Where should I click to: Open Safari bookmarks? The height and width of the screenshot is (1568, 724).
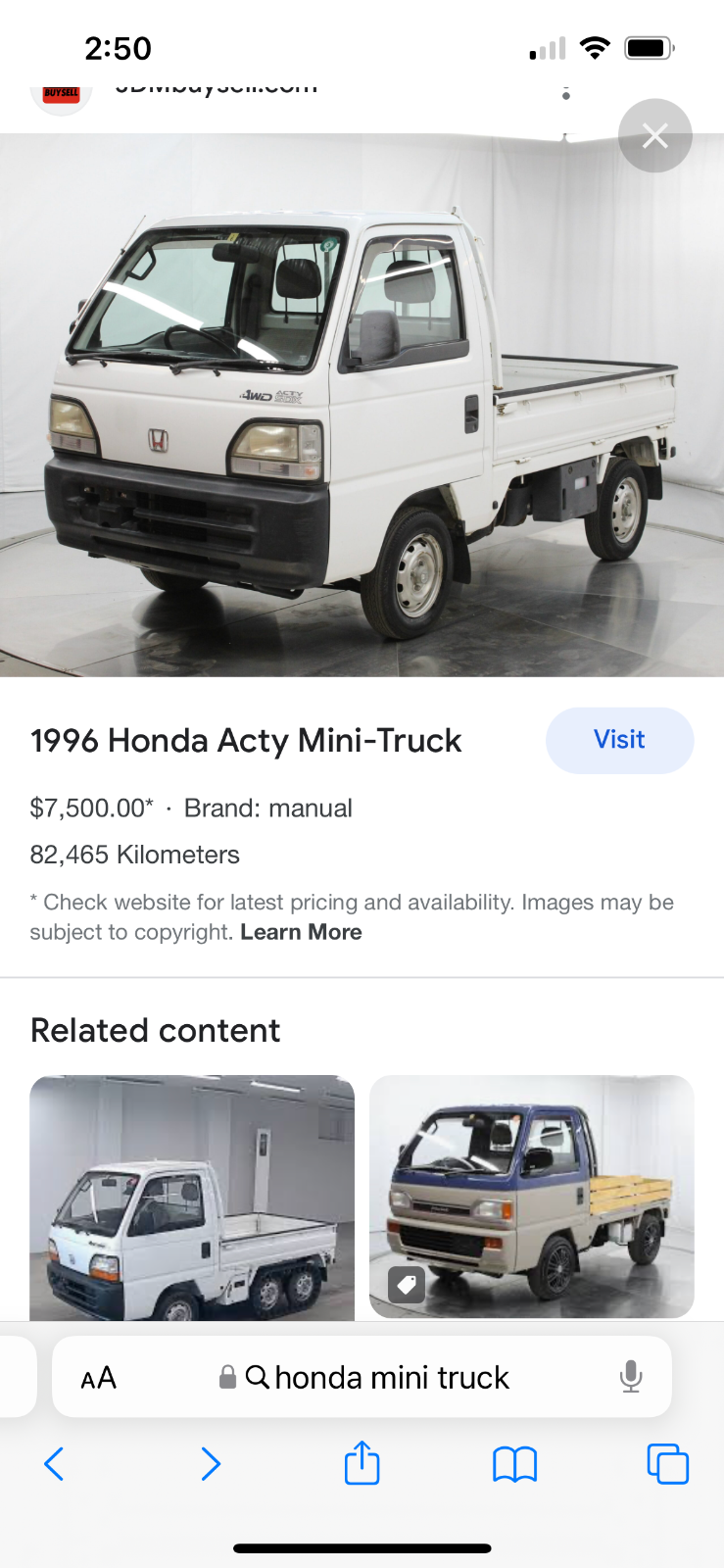click(514, 1465)
